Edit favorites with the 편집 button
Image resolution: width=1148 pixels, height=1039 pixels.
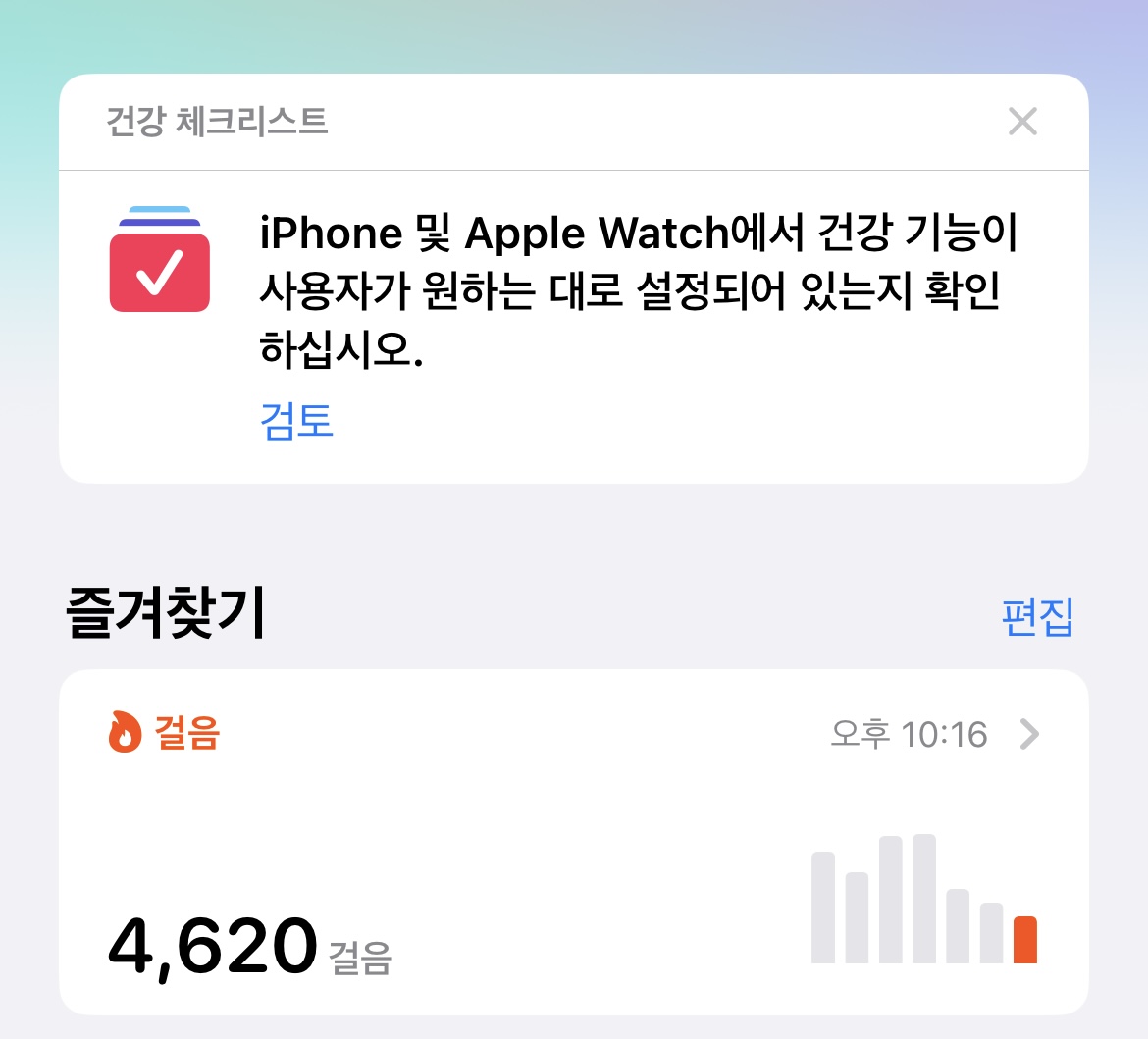pyautogui.click(x=1037, y=617)
